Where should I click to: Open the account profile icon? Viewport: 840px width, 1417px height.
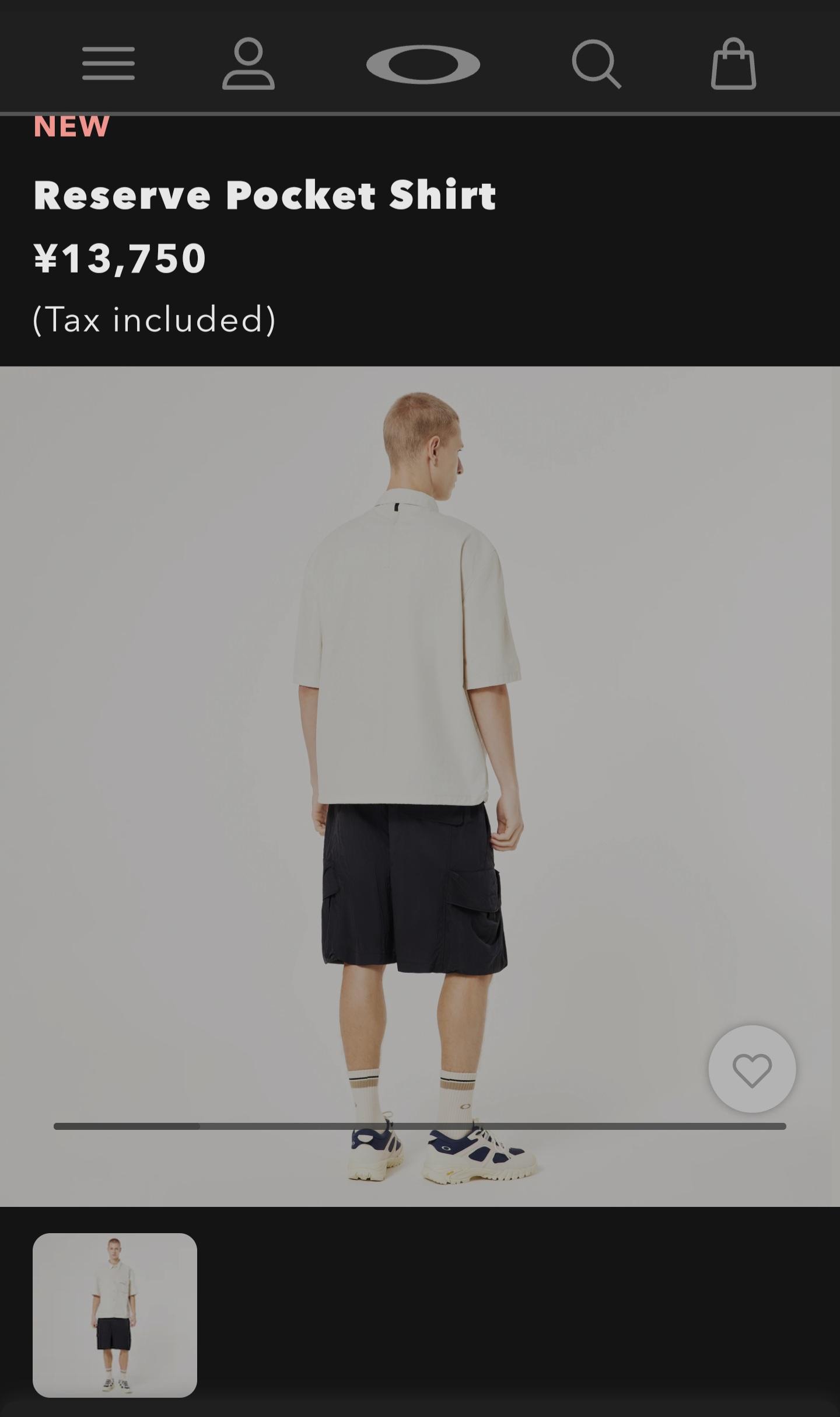(248, 64)
